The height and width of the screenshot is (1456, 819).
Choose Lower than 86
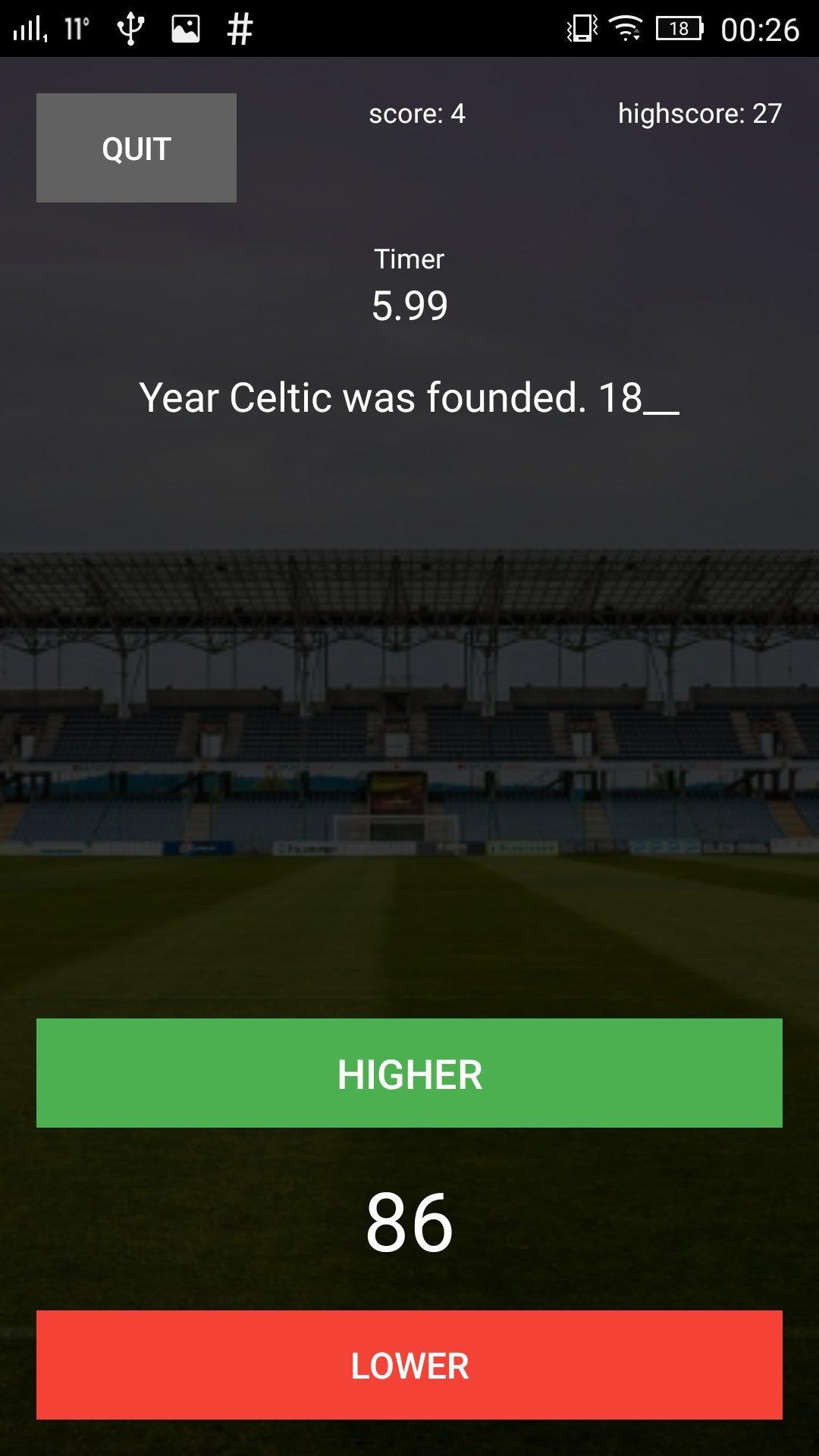[x=409, y=1365]
